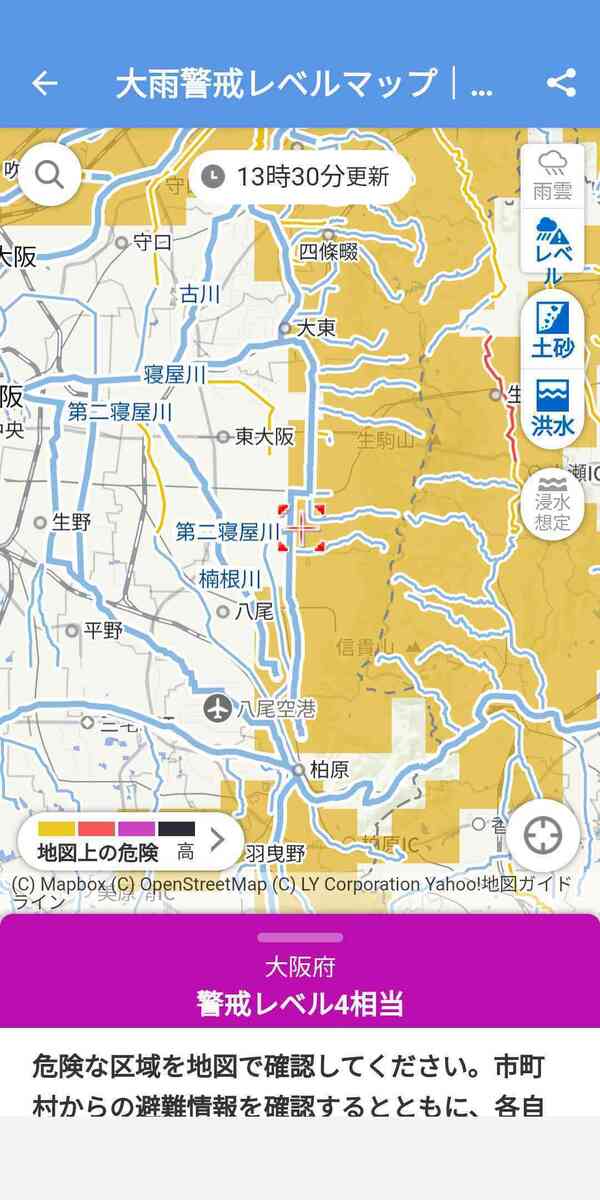Share this rain alert map
The height and width of the screenshot is (1200, 600).
point(562,83)
